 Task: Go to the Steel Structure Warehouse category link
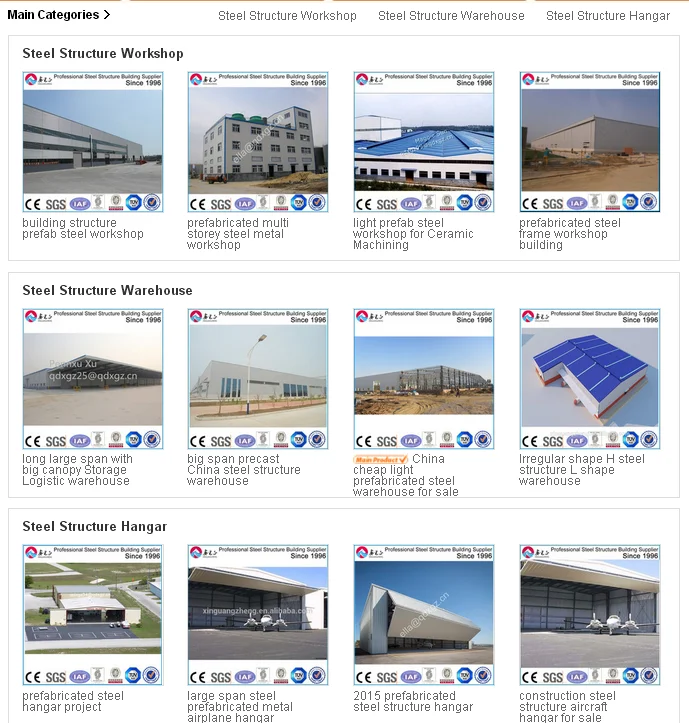pos(451,16)
